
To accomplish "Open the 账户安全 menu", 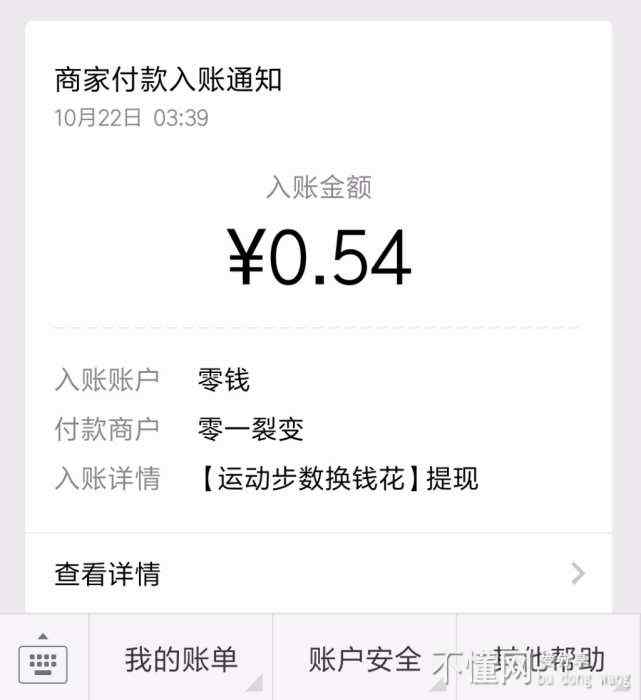I will click(364, 659).
